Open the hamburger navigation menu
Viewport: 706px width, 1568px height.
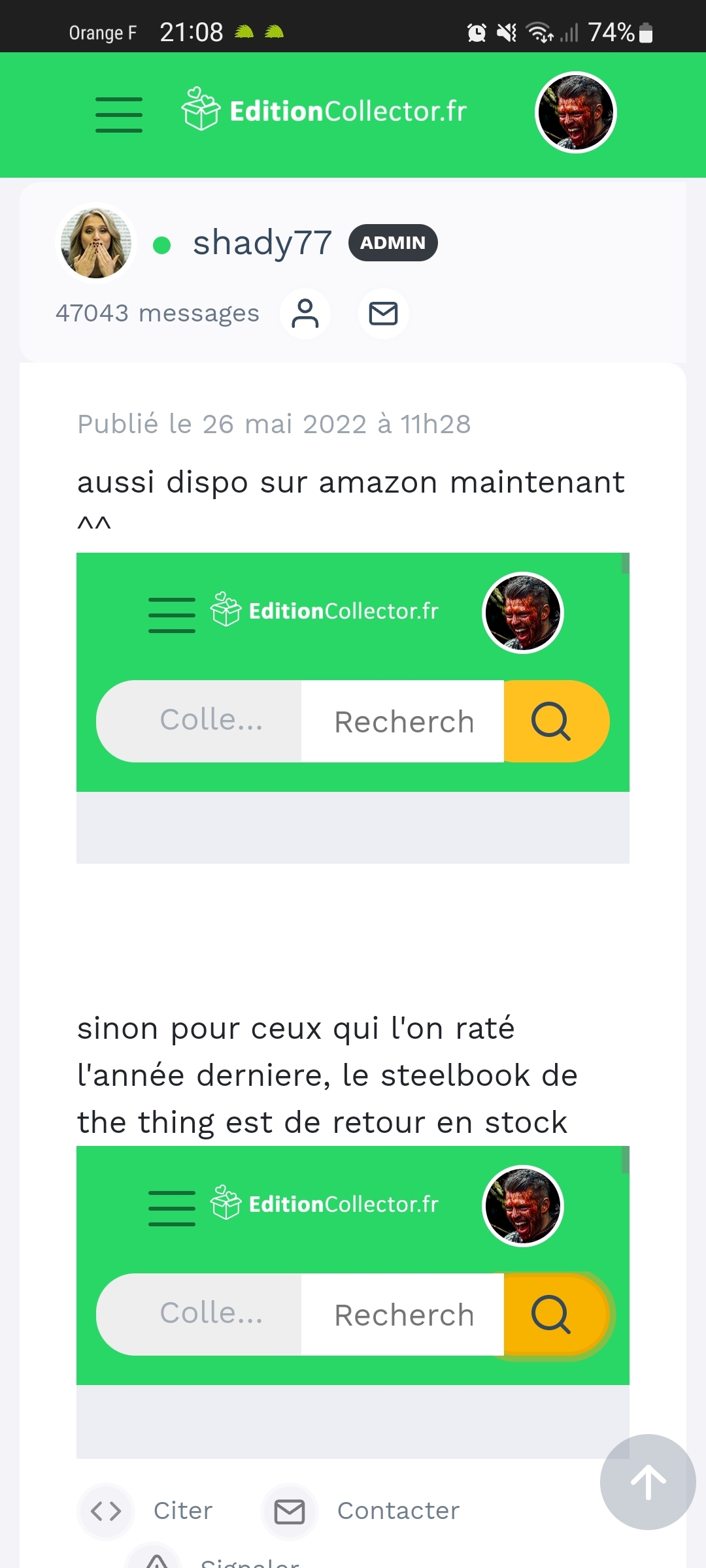[x=118, y=114]
